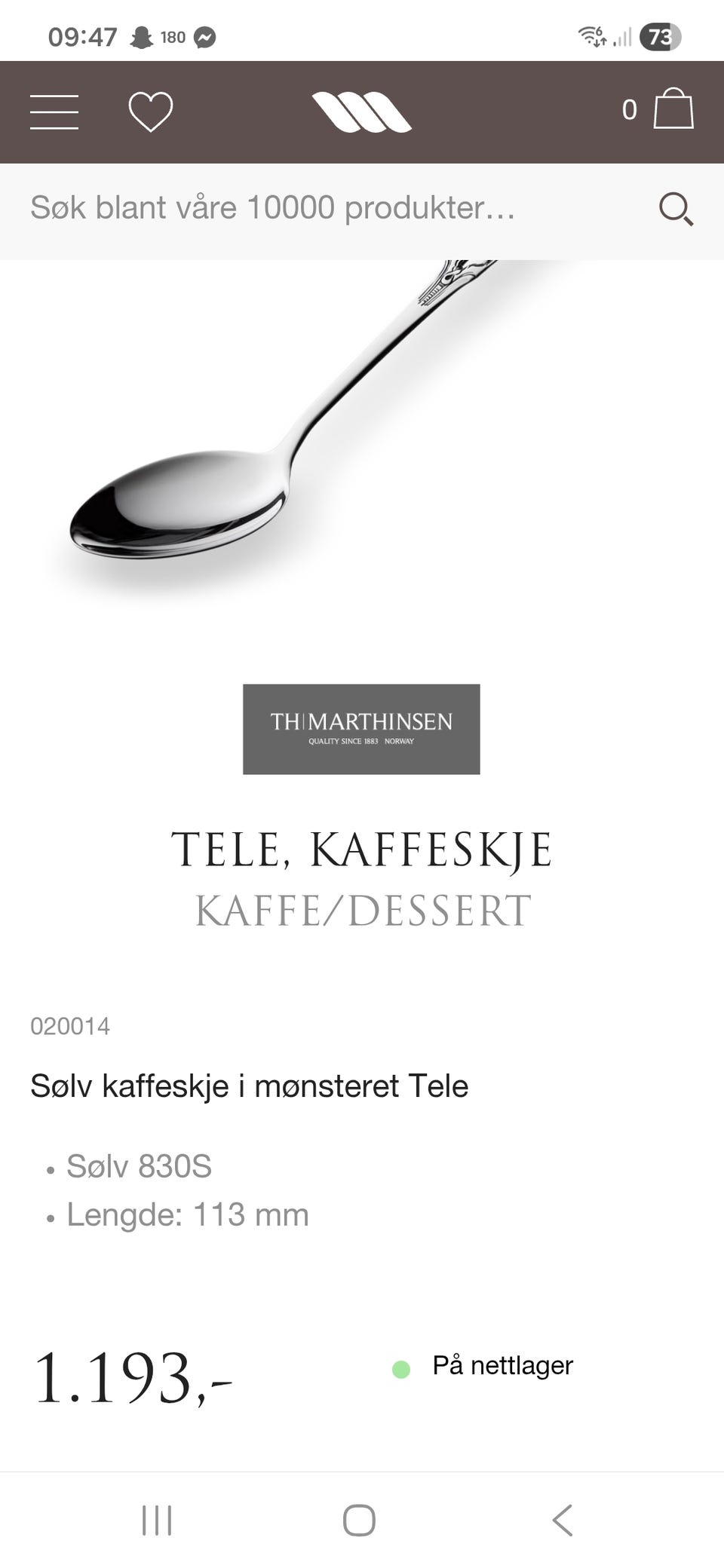This screenshot has height=1568, width=724.
Task: Start a search with the magnifier icon
Action: tap(675, 209)
